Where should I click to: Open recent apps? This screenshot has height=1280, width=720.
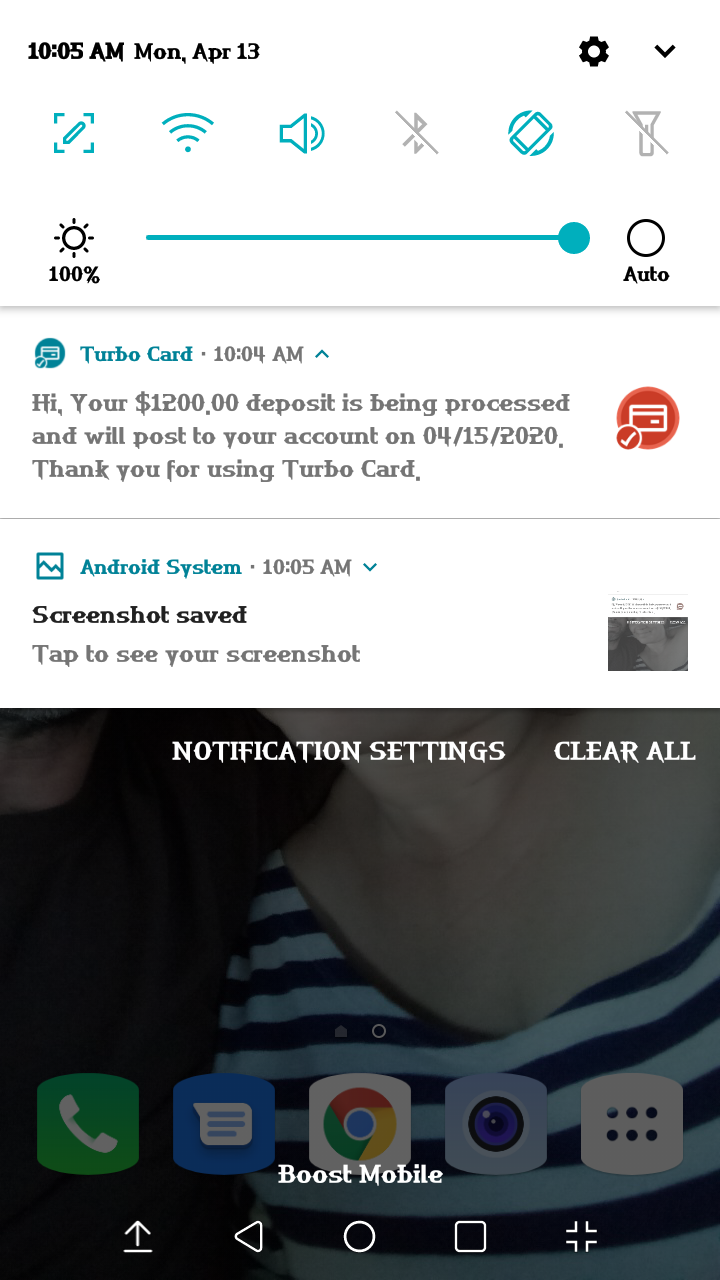[x=470, y=1237]
